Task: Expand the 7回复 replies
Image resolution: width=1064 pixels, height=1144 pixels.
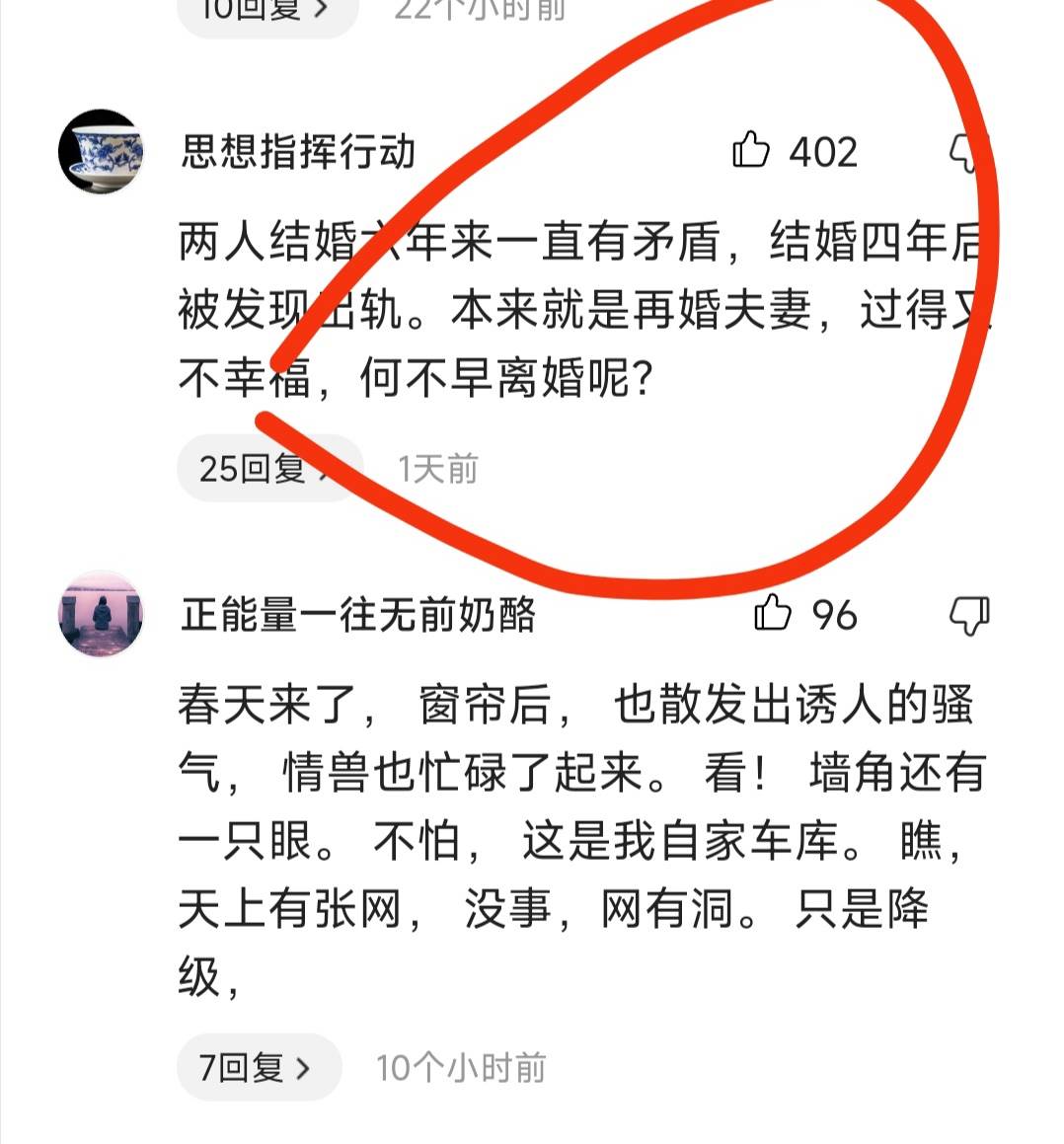Action: point(258,1067)
